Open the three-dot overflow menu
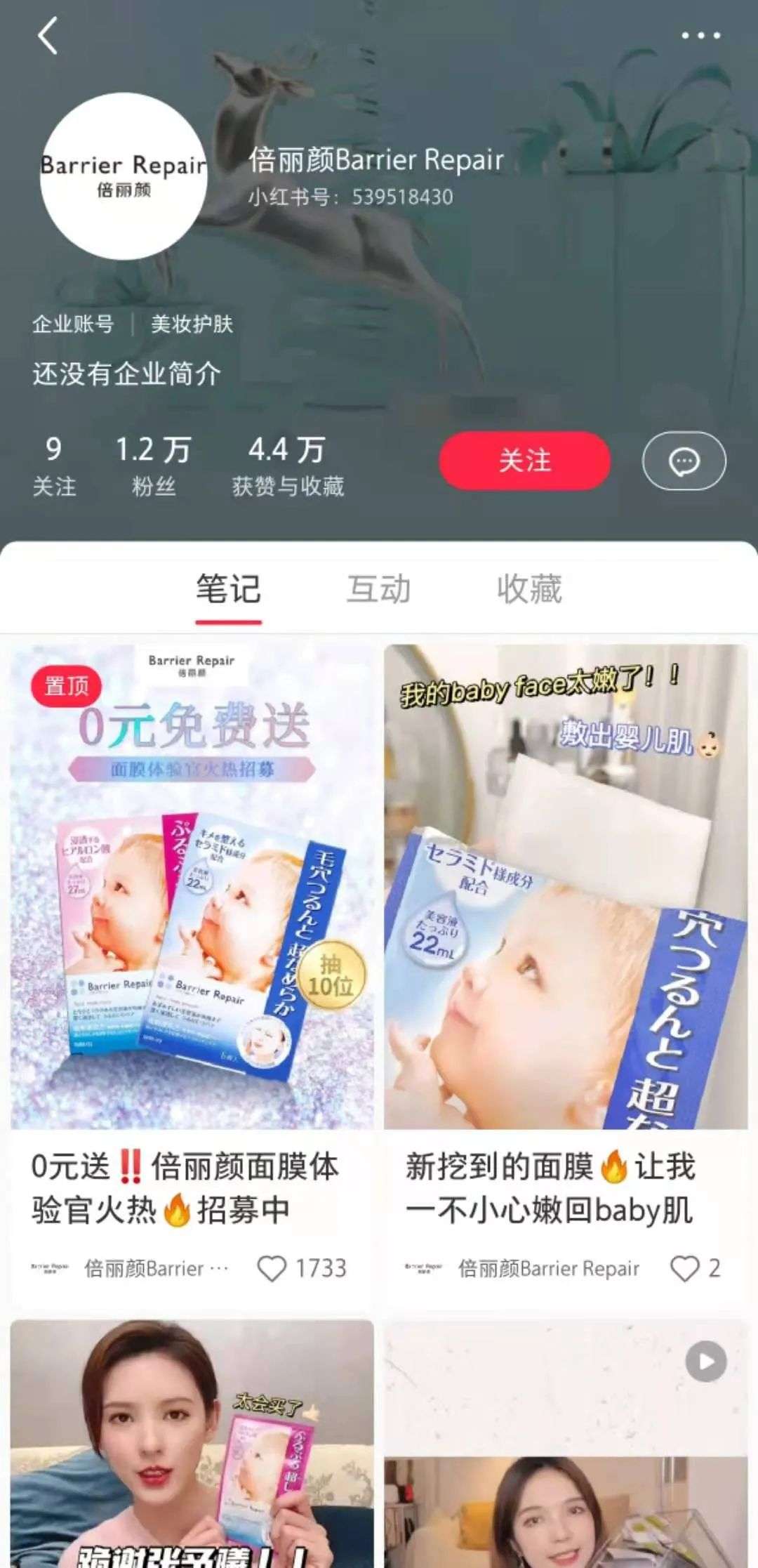This screenshot has height=1568, width=758. [700, 36]
